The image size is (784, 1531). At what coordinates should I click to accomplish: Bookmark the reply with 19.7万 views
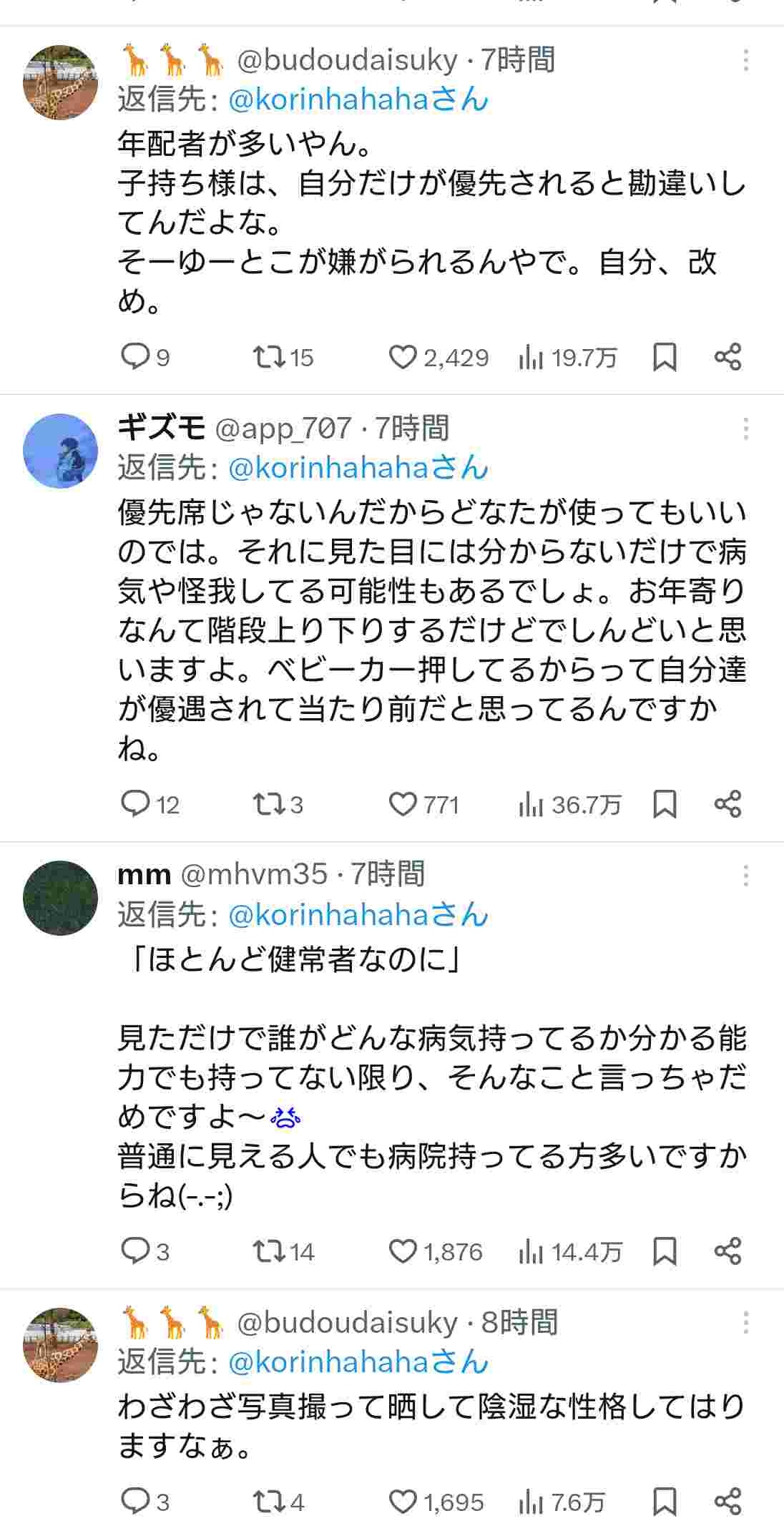pos(665,357)
